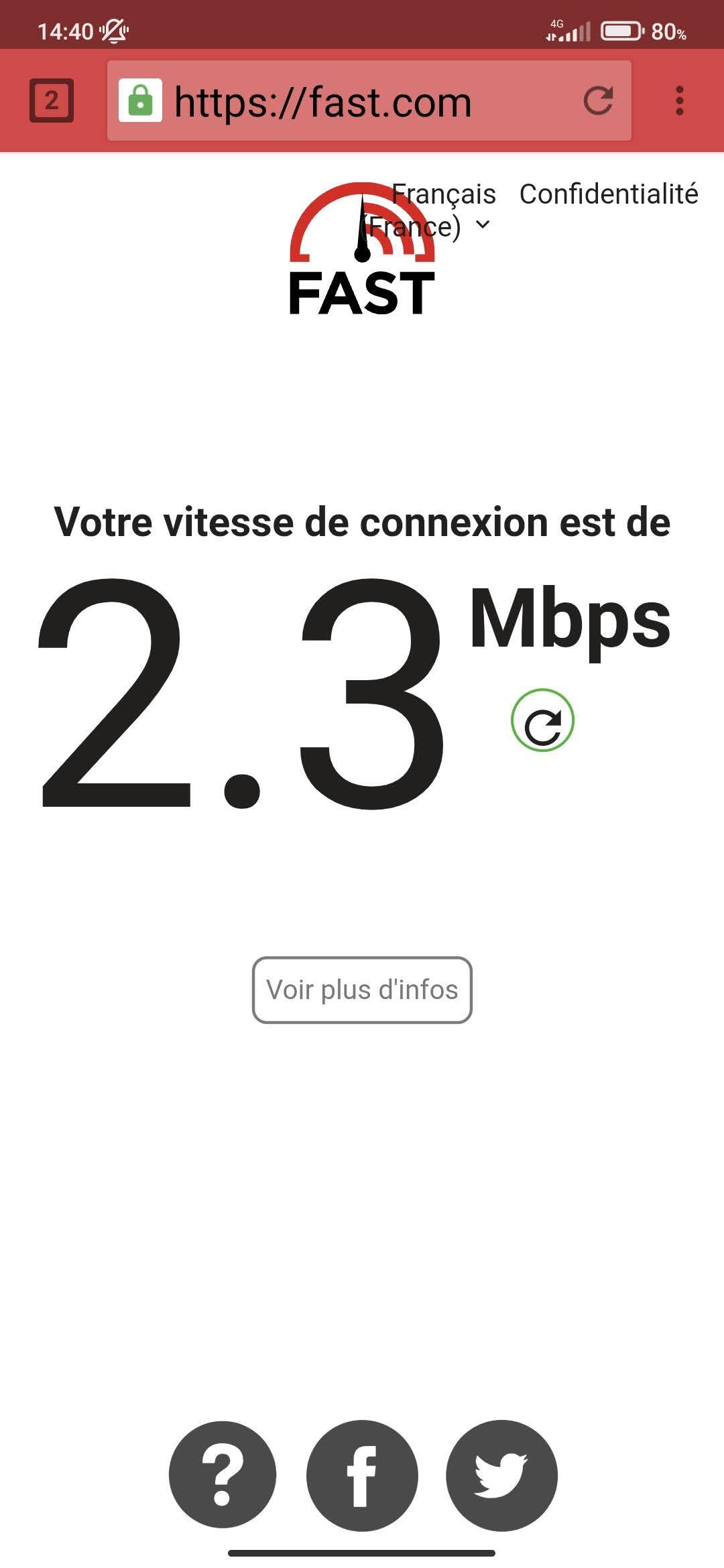The image size is (724, 1568).
Task: Open the help question mark icon
Action: [223, 1474]
